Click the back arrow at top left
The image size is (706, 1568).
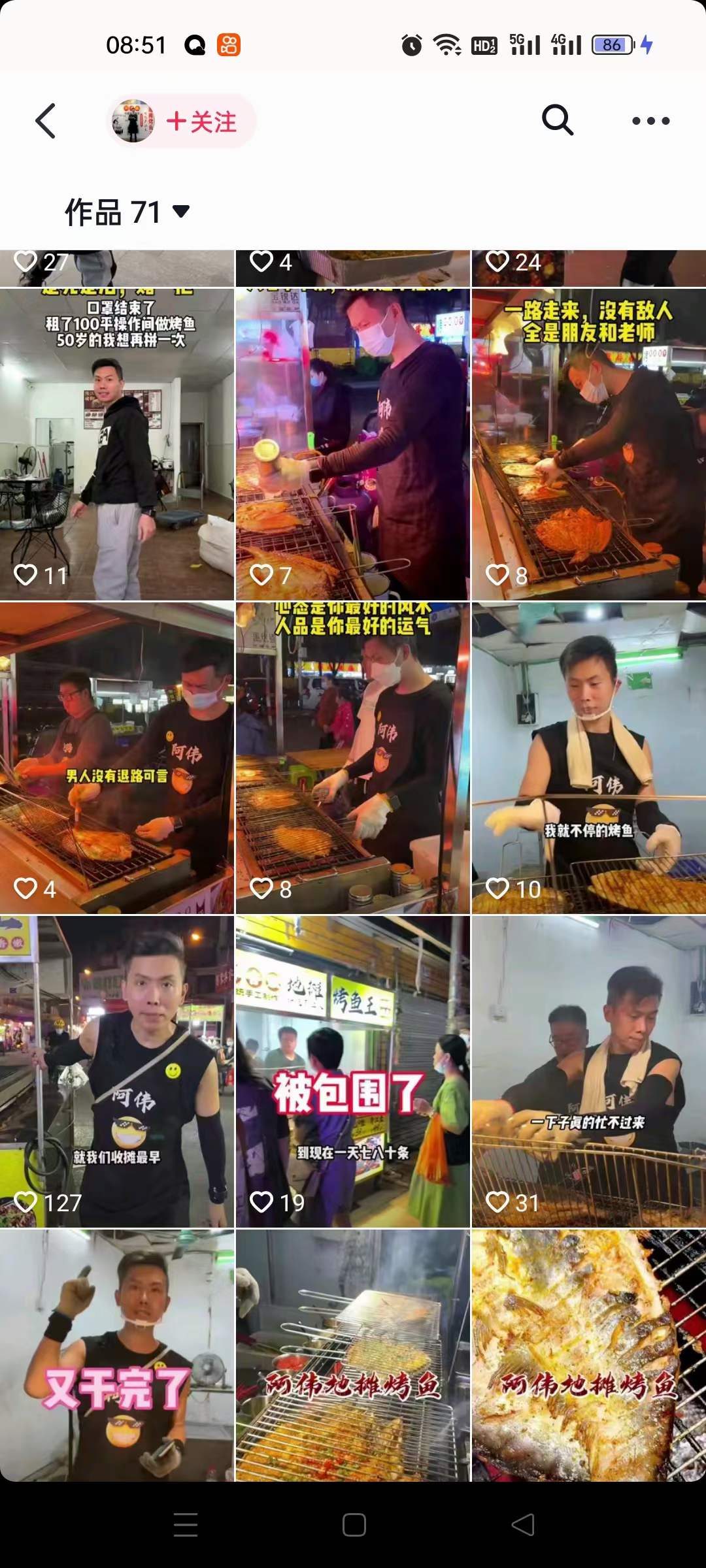(46, 121)
